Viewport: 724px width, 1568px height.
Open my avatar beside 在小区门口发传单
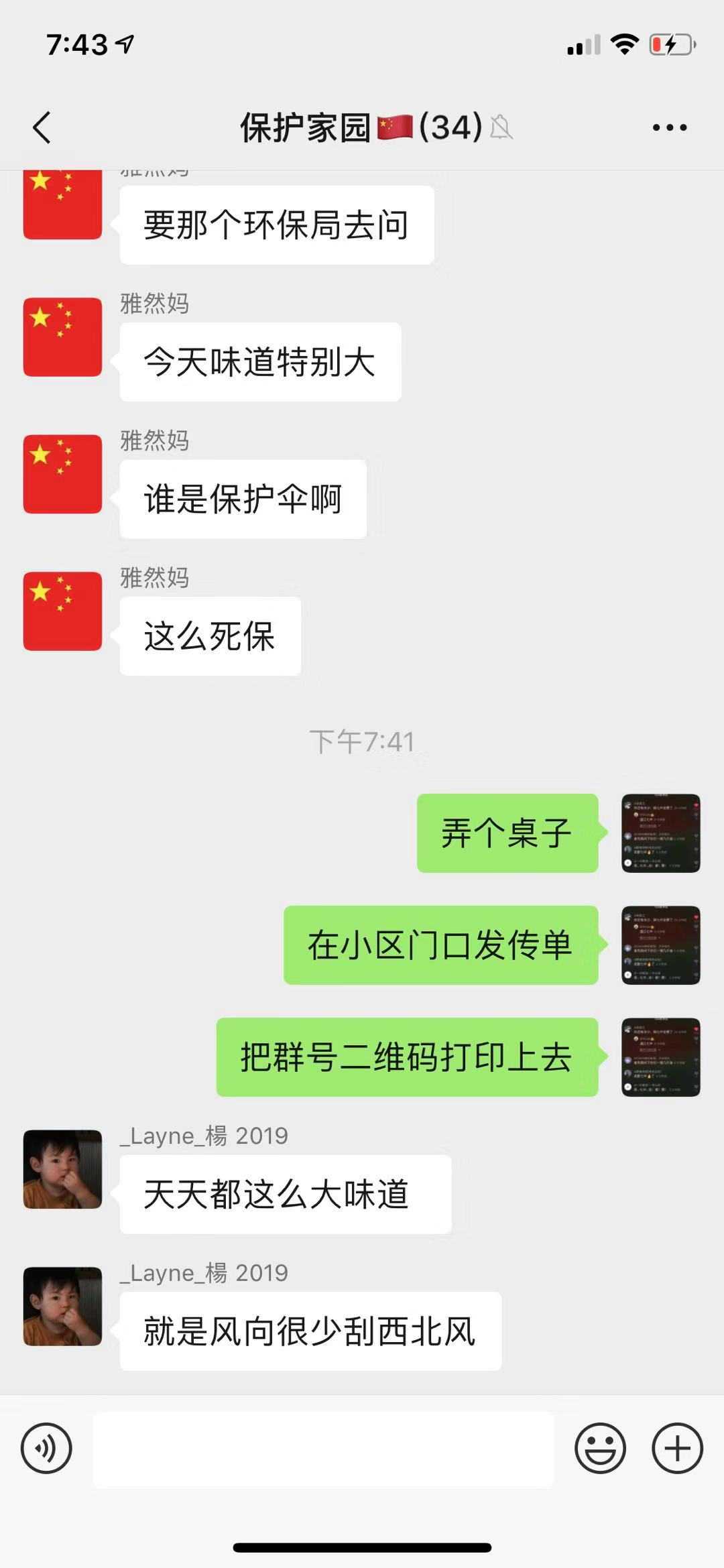pos(660,945)
